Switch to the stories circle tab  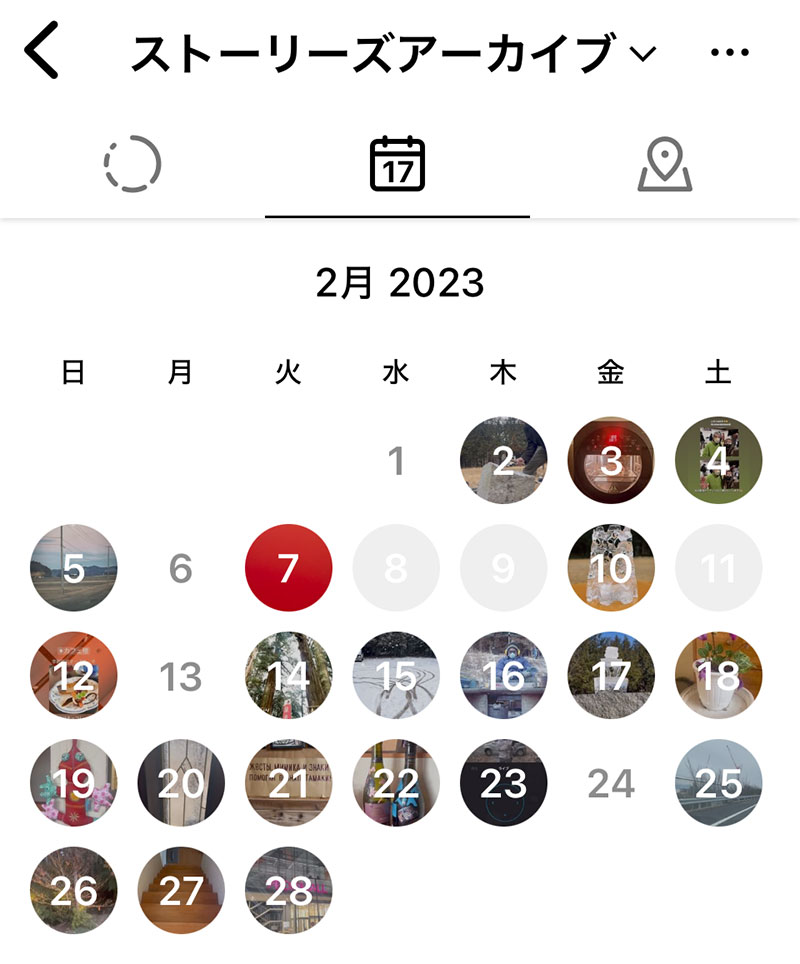point(132,165)
